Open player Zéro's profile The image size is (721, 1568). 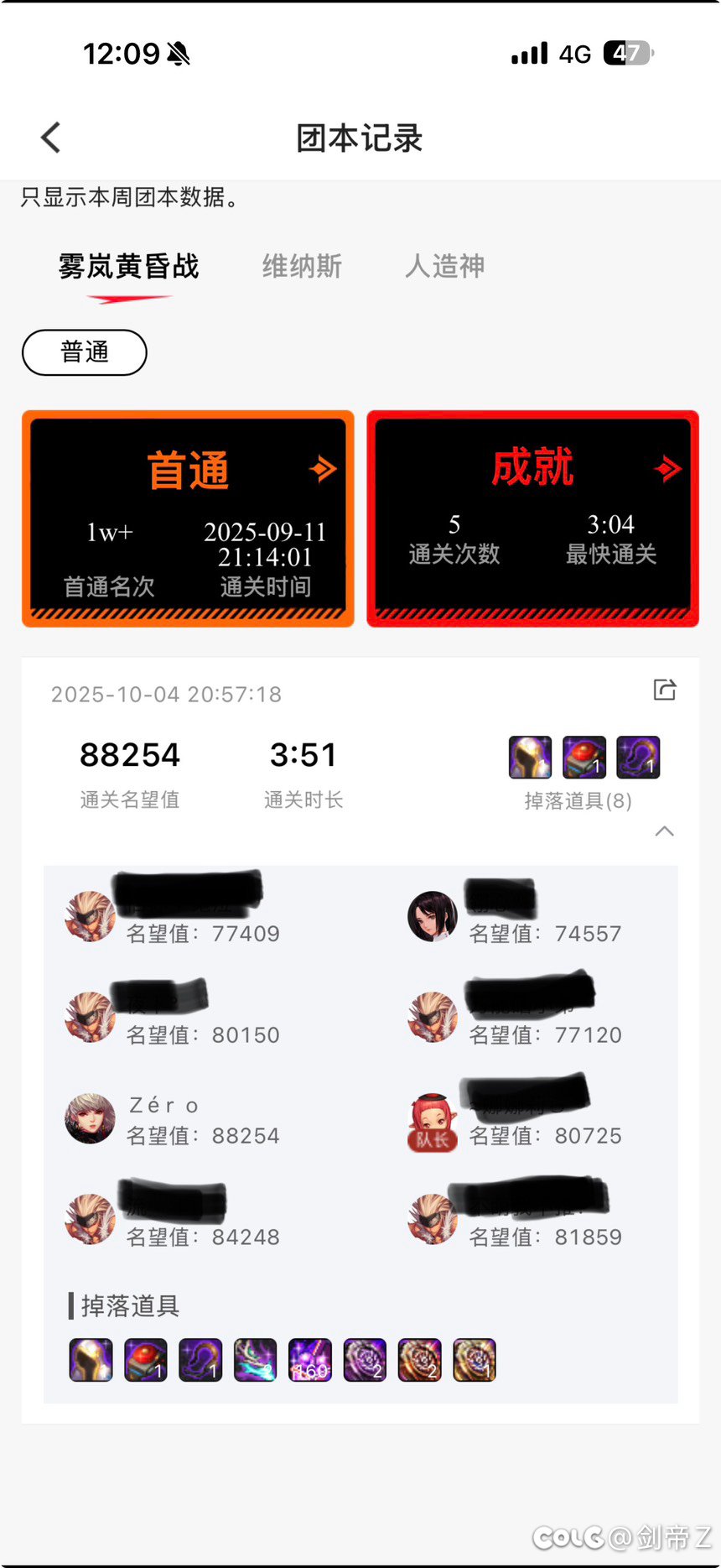(x=91, y=1118)
